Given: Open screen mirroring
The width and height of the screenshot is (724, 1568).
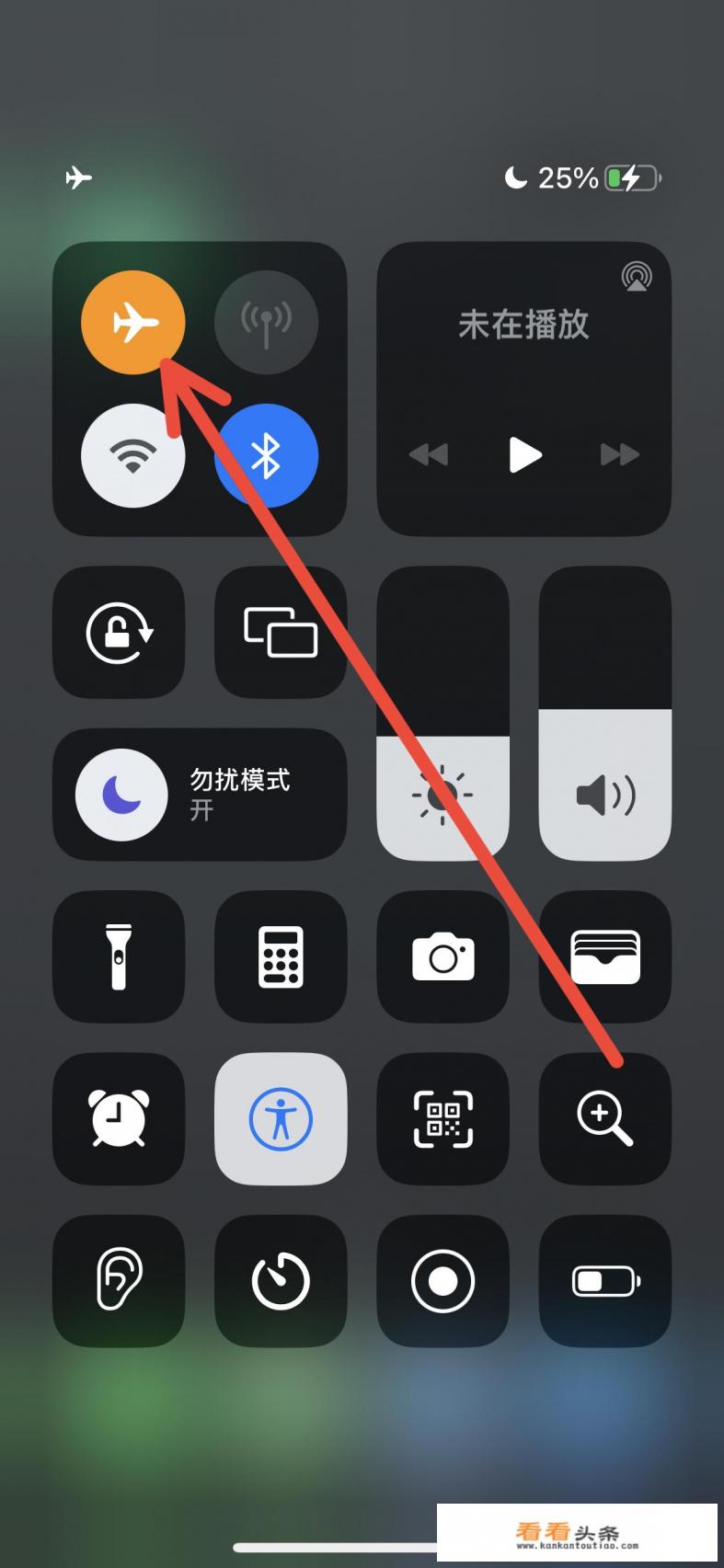Looking at the screenshot, I should pos(281,633).
